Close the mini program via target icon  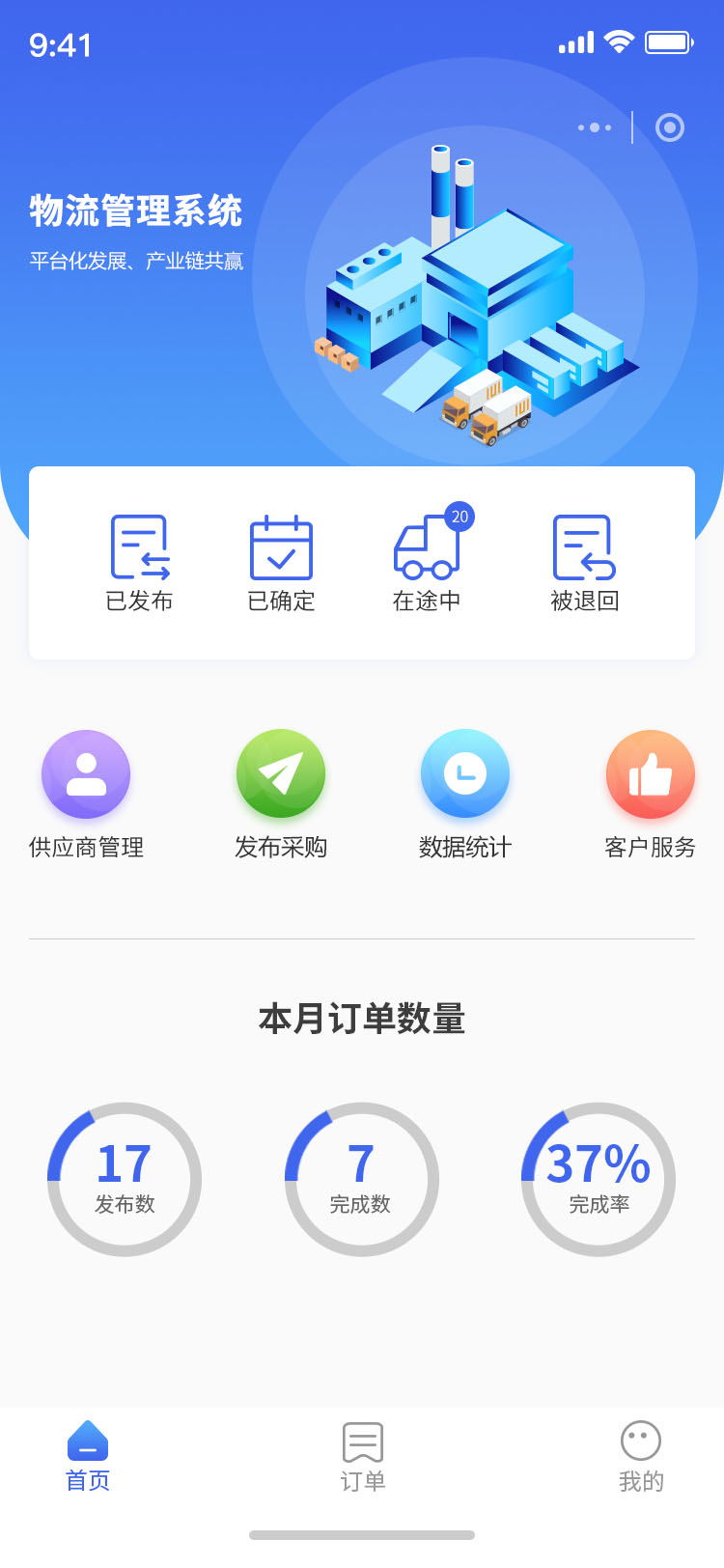click(670, 127)
